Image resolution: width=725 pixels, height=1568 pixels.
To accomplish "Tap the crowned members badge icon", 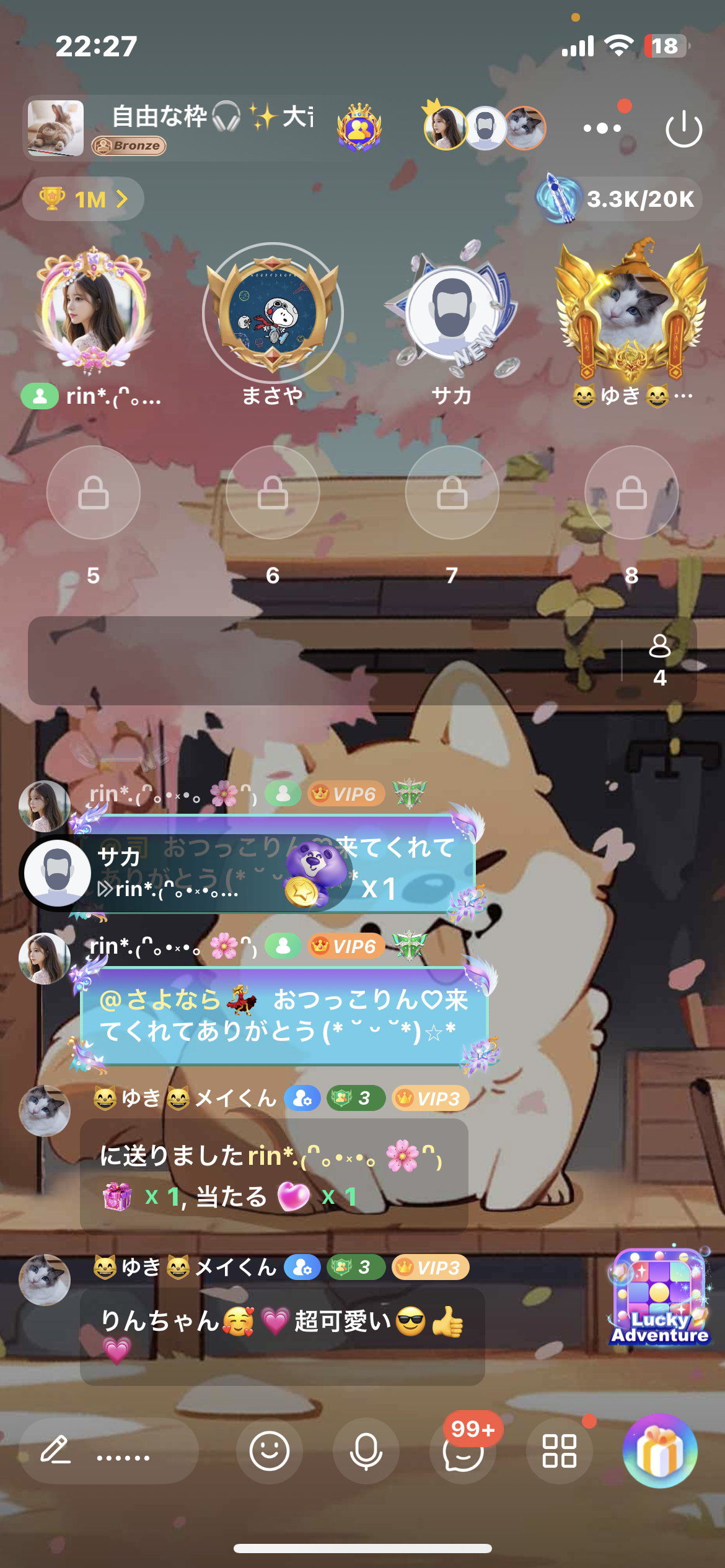I will tap(359, 128).
